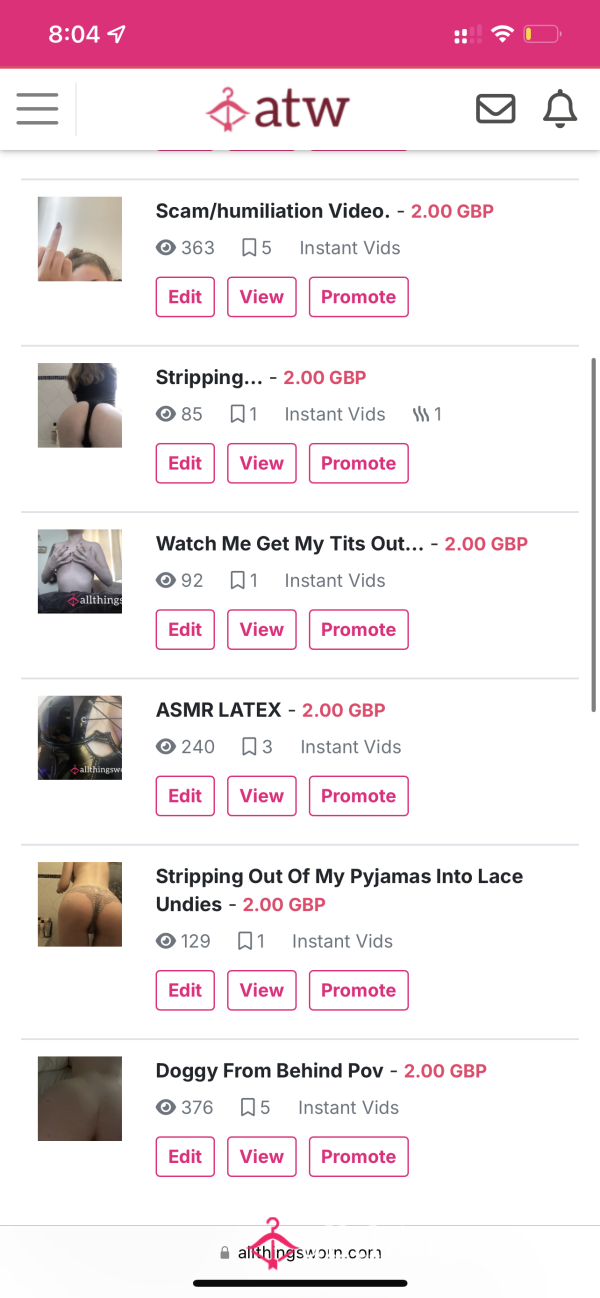View the Scam/humiliation Video listing
The image size is (600, 1298).
[262, 297]
